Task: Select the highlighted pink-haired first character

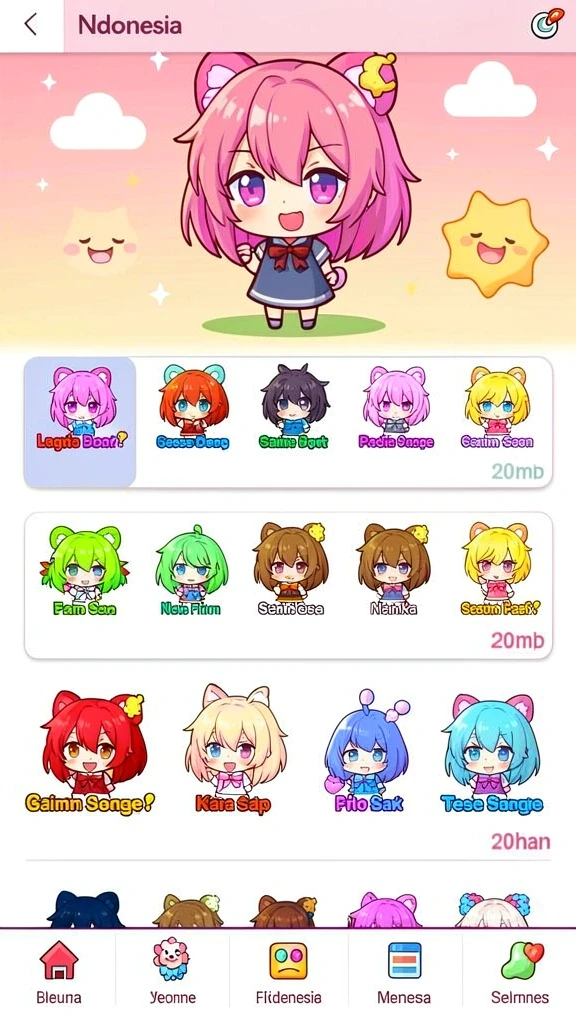Action: coord(80,422)
